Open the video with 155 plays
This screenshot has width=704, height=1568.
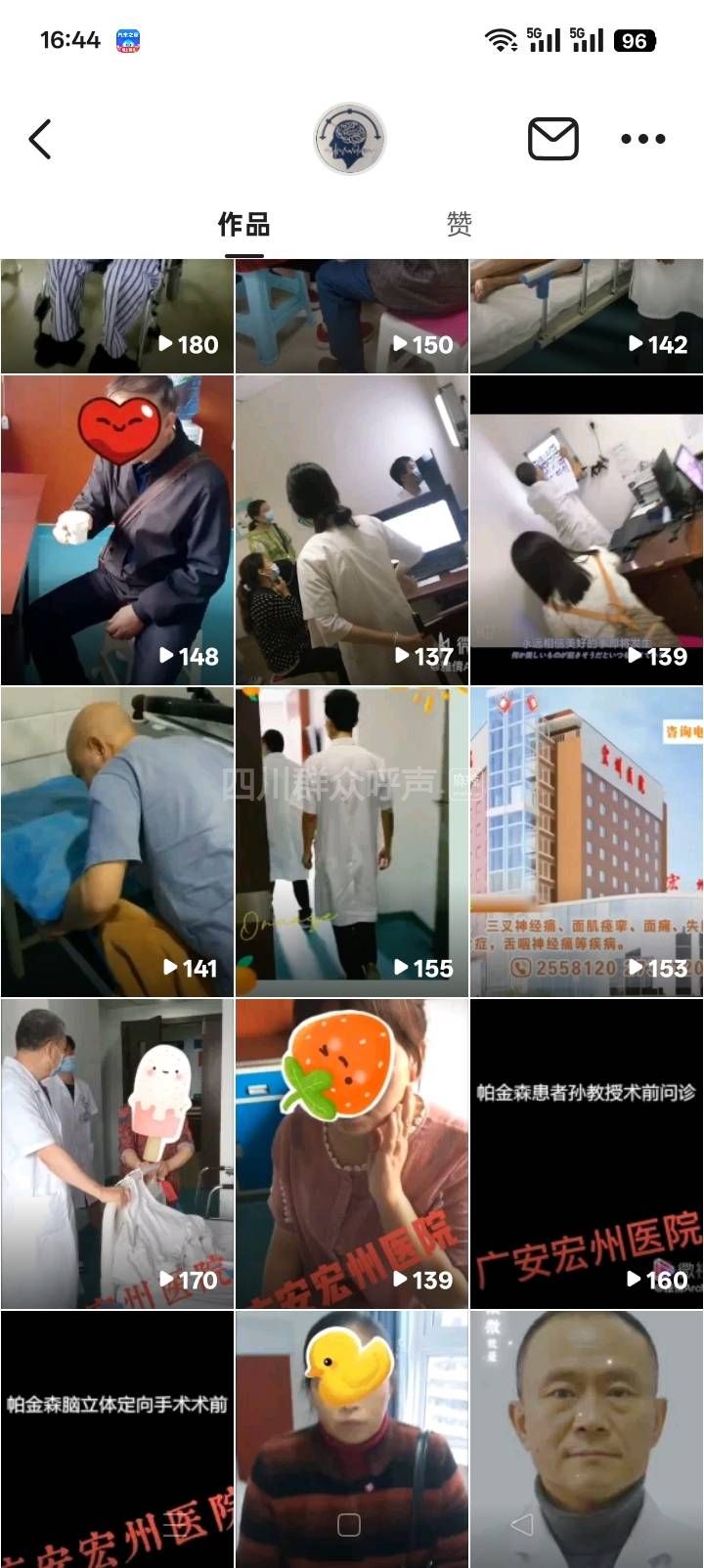point(352,842)
